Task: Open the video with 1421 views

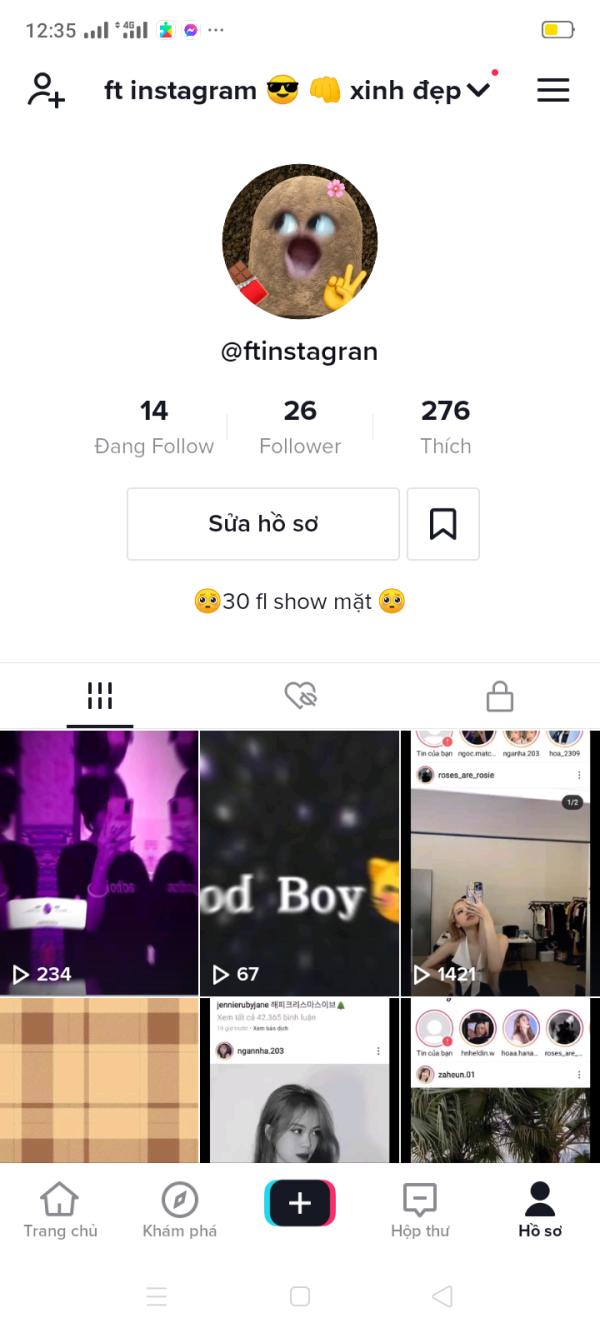Action: pyautogui.click(x=500, y=862)
